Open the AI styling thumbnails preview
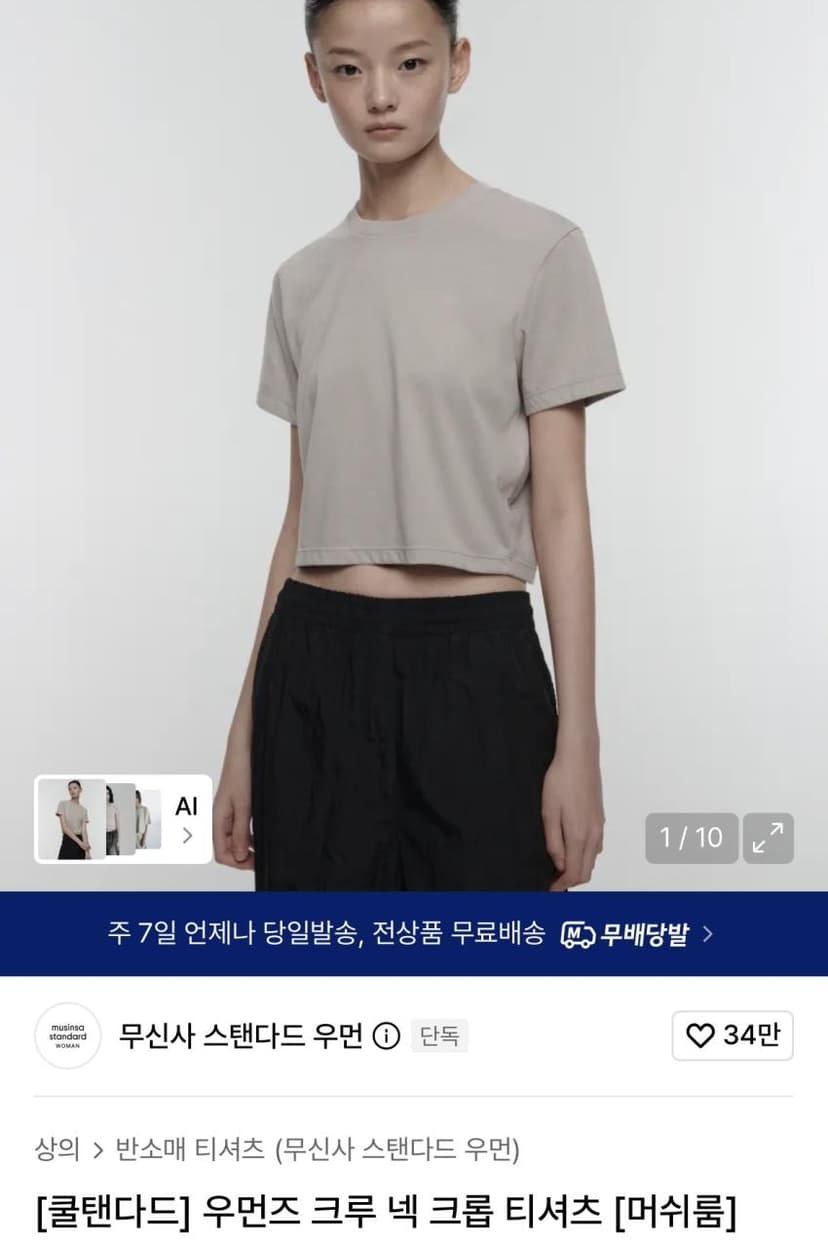The height and width of the screenshot is (1241, 828). click(x=123, y=819)
